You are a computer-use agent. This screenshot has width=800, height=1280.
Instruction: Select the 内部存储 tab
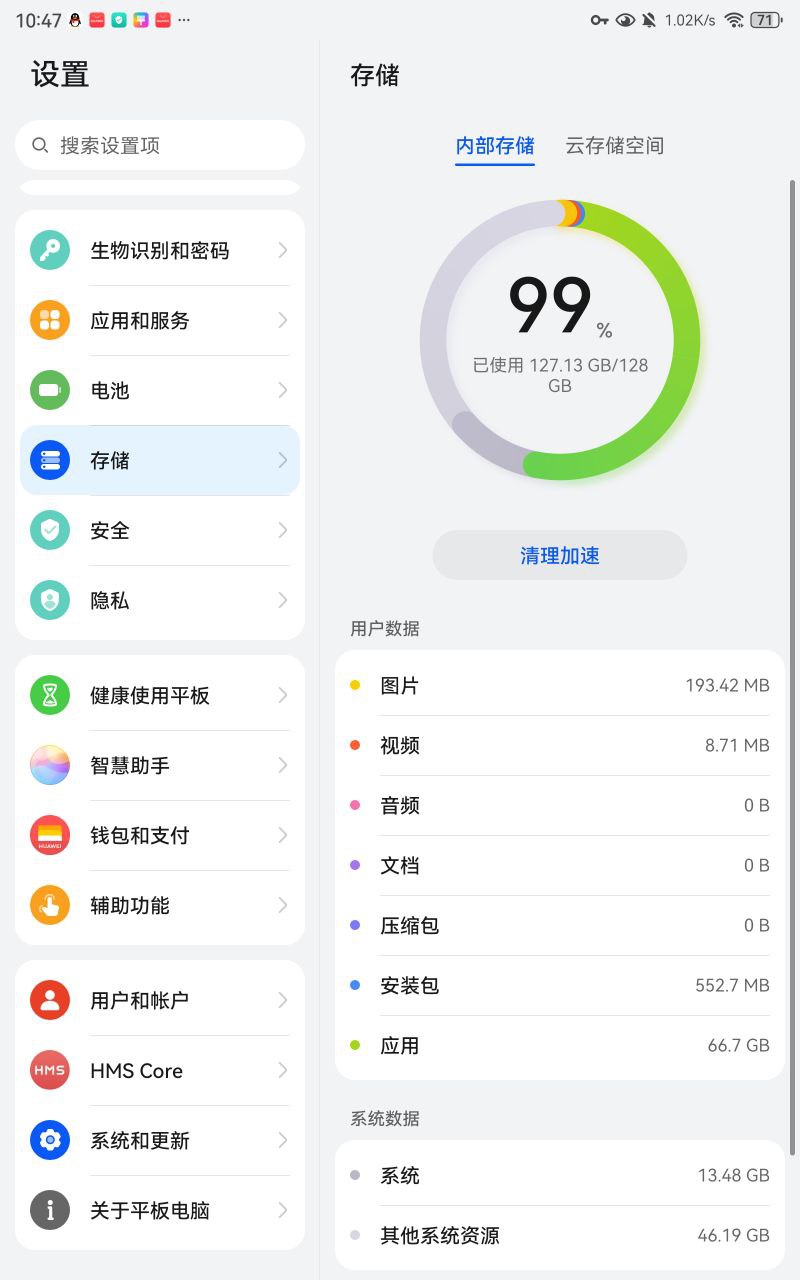[x=495, y=146]
